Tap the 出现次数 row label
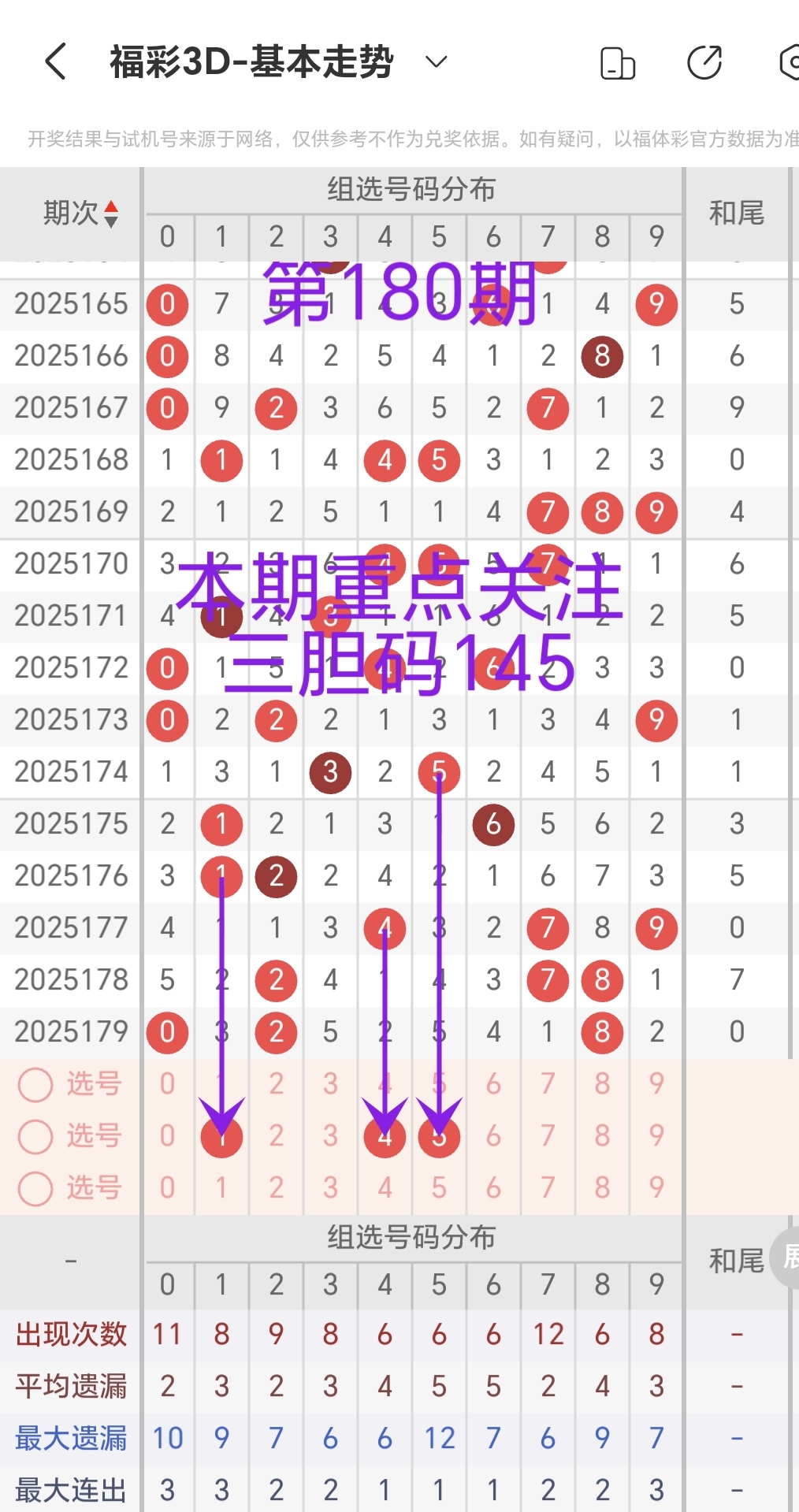 pos(71,1334)
